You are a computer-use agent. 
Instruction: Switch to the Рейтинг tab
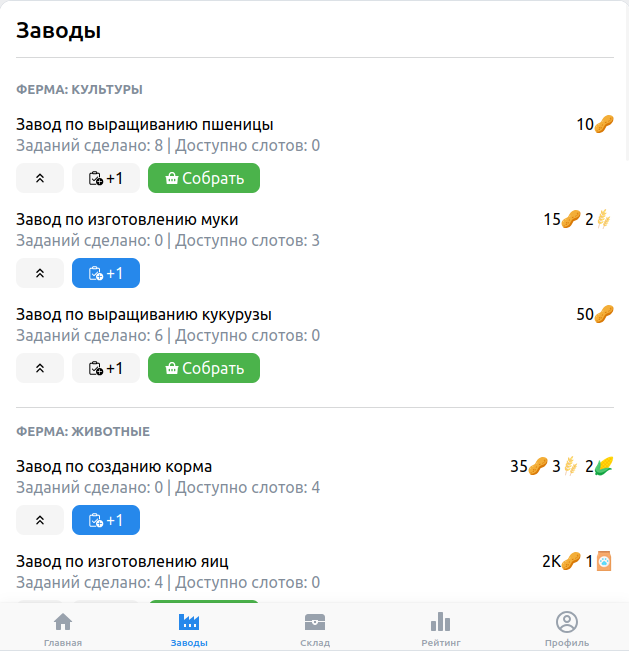coord(441,629)
